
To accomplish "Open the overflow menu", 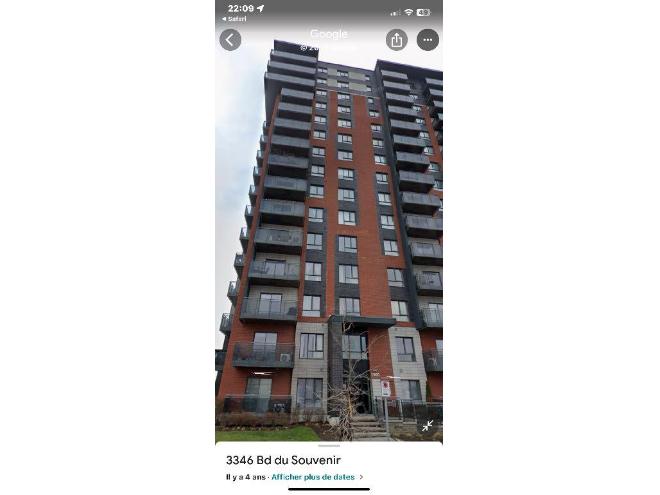I will coord(428,40).
